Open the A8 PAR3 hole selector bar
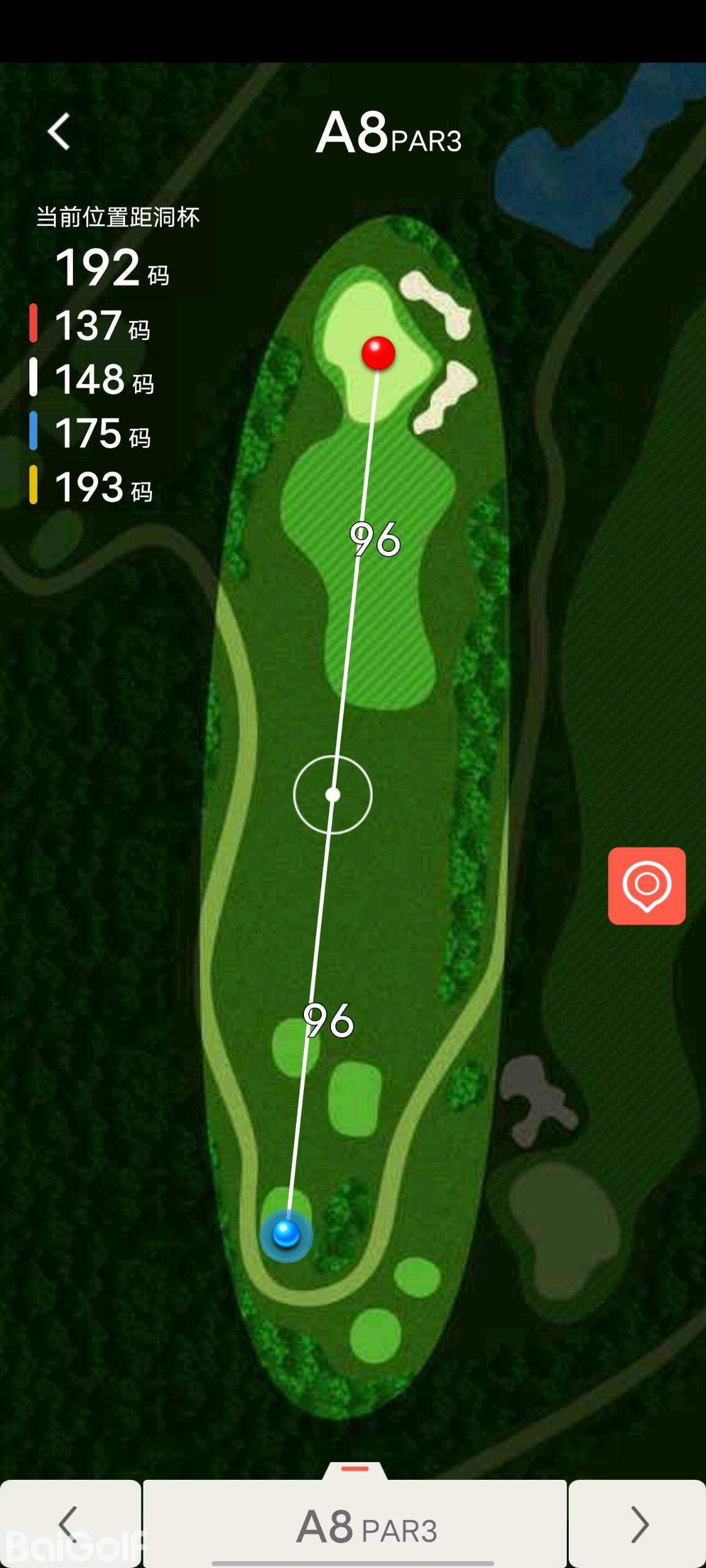 (x=355, y=1523)
